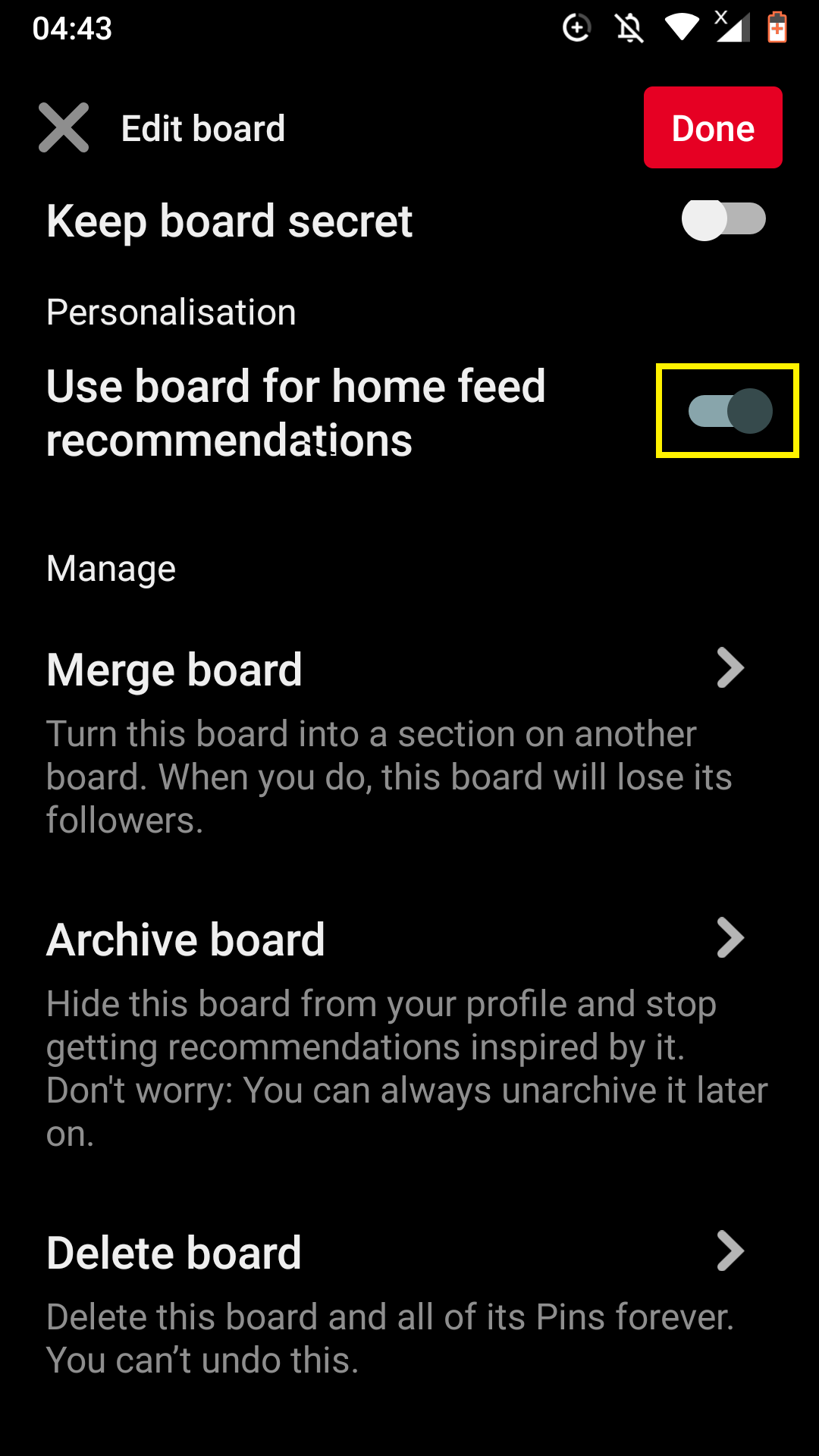Close the Edit board screen
This screenshot has height=1456, width=819.
click(x=64, y=127)
